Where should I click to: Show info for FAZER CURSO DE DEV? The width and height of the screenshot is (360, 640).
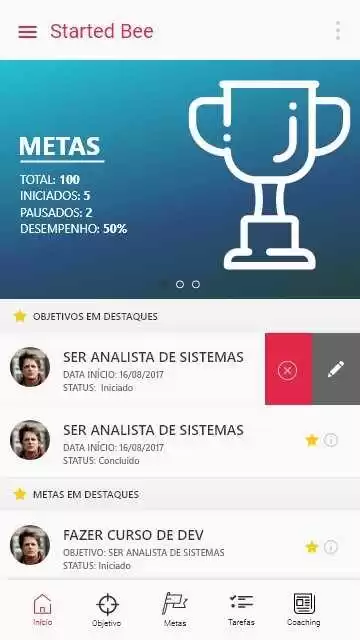pos(331,547)
